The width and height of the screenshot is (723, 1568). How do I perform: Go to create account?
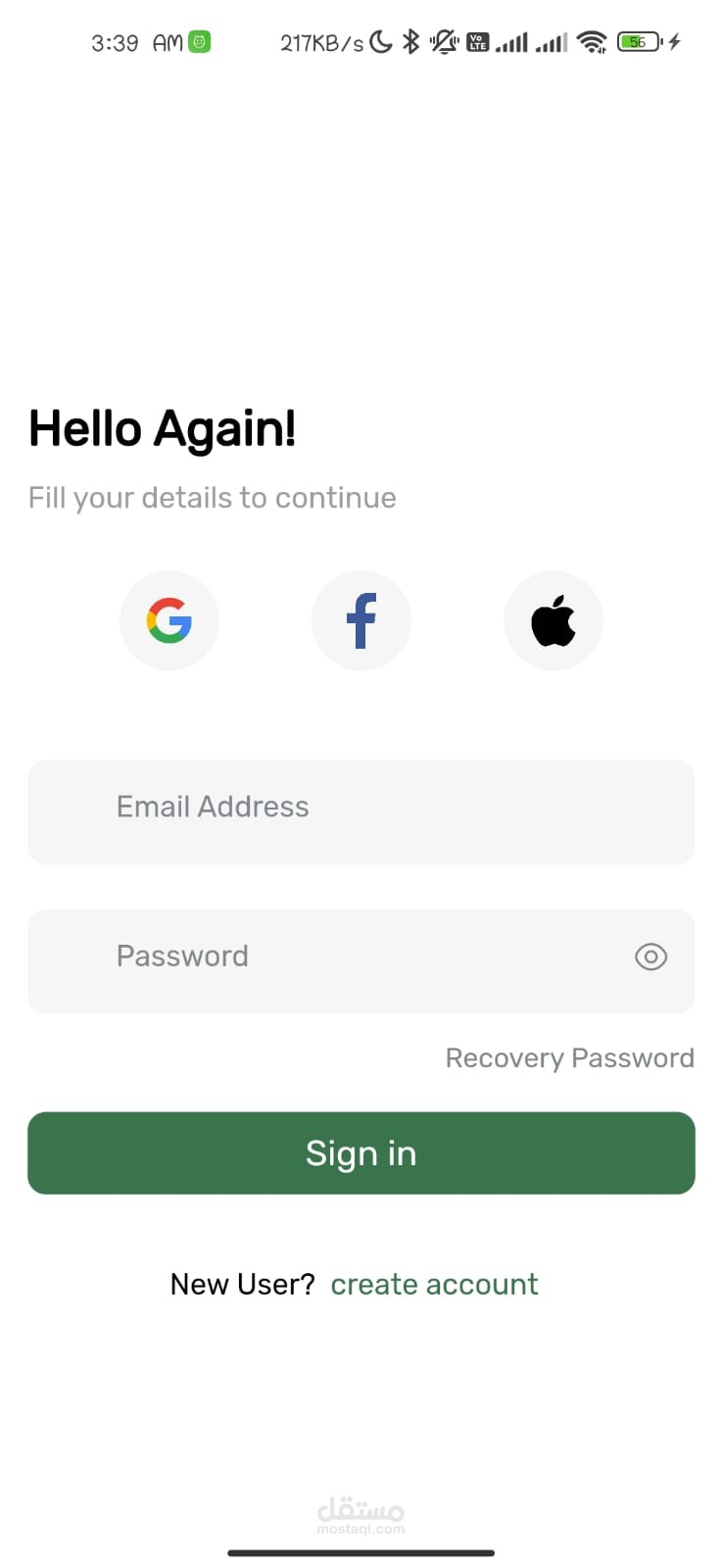(x=434, y=1284)
